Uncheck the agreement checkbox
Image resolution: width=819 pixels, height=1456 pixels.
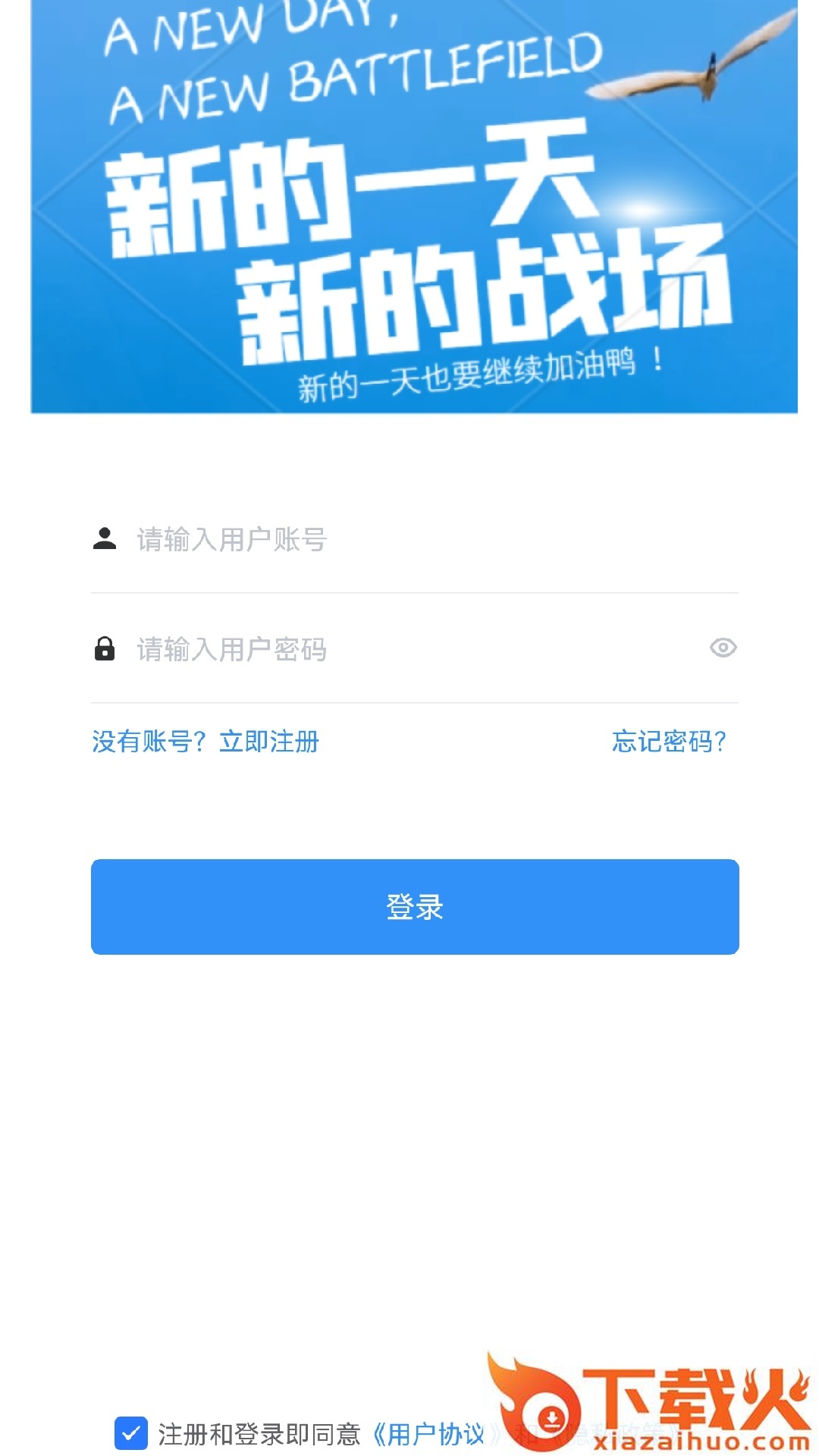(131, 1433)
